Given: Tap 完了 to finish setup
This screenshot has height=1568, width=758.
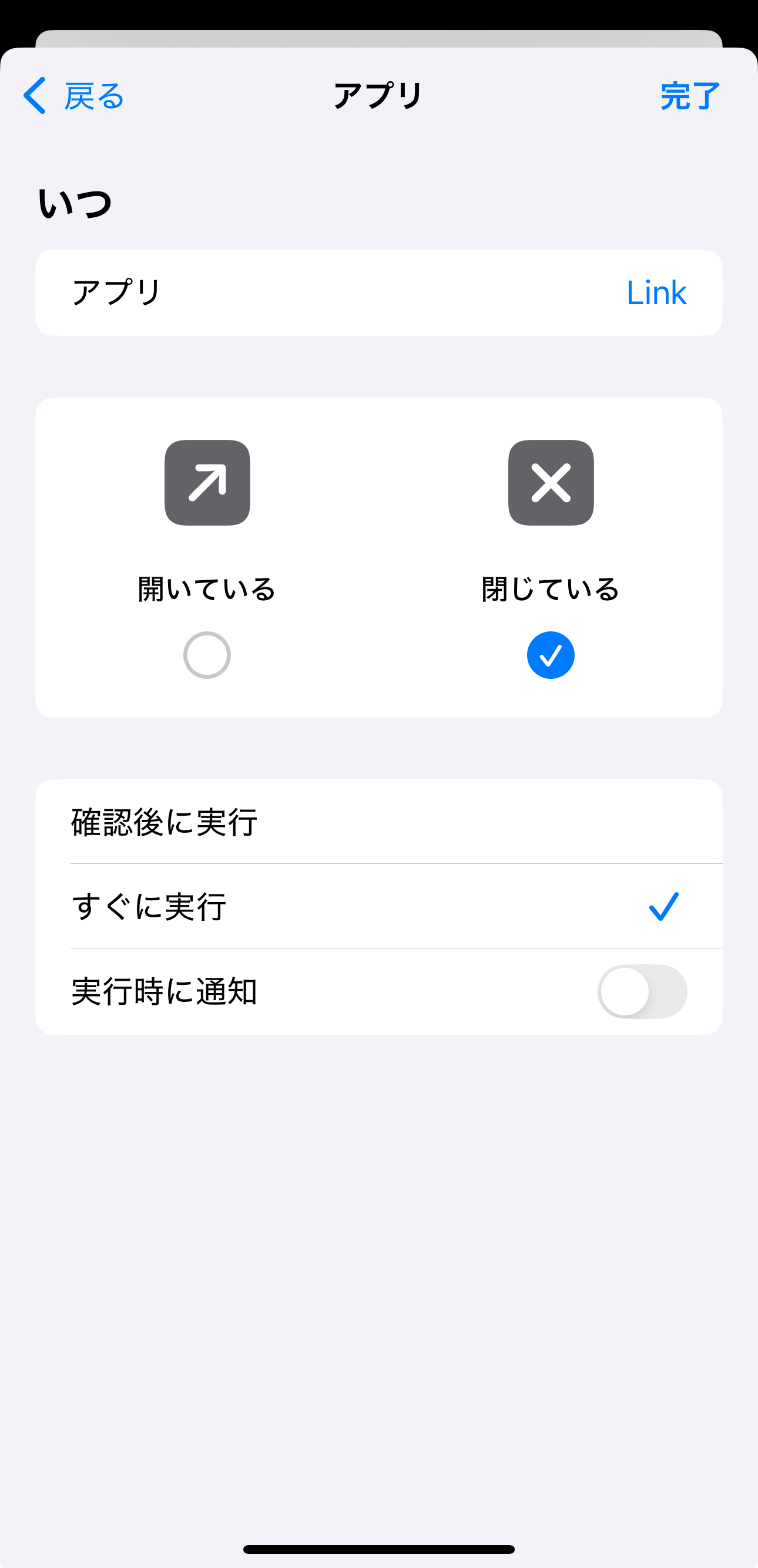Looking at the screenshot, I should point(690,96).
